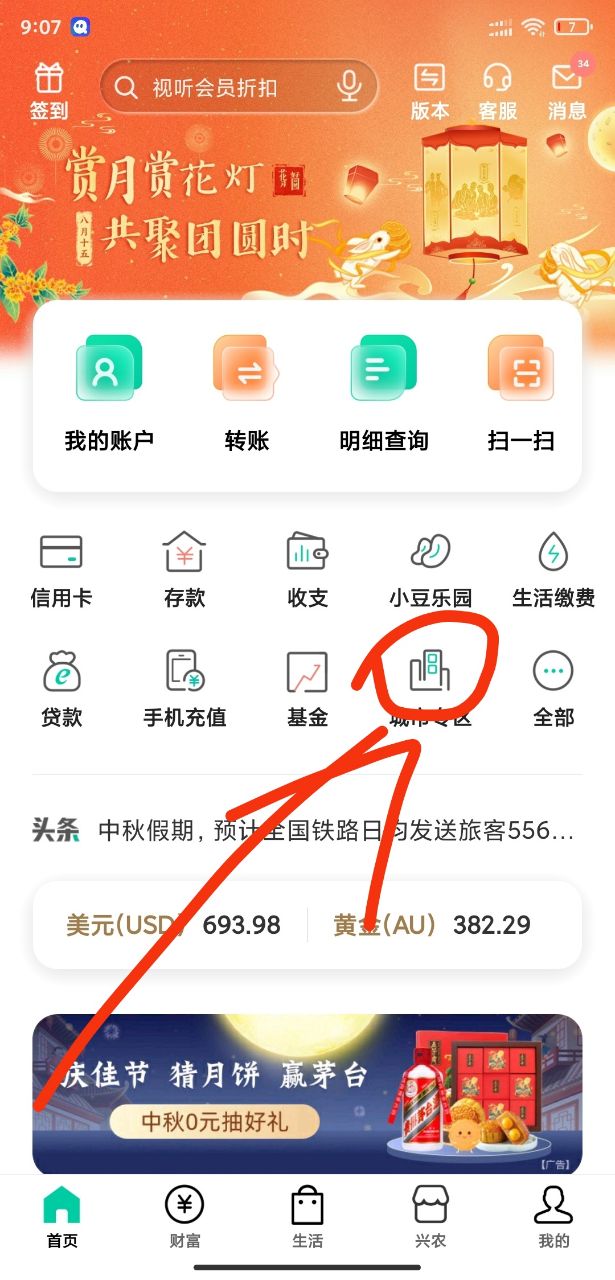
Task: Open 手机充值 phone top-up
Action: [x=184, y=688]
